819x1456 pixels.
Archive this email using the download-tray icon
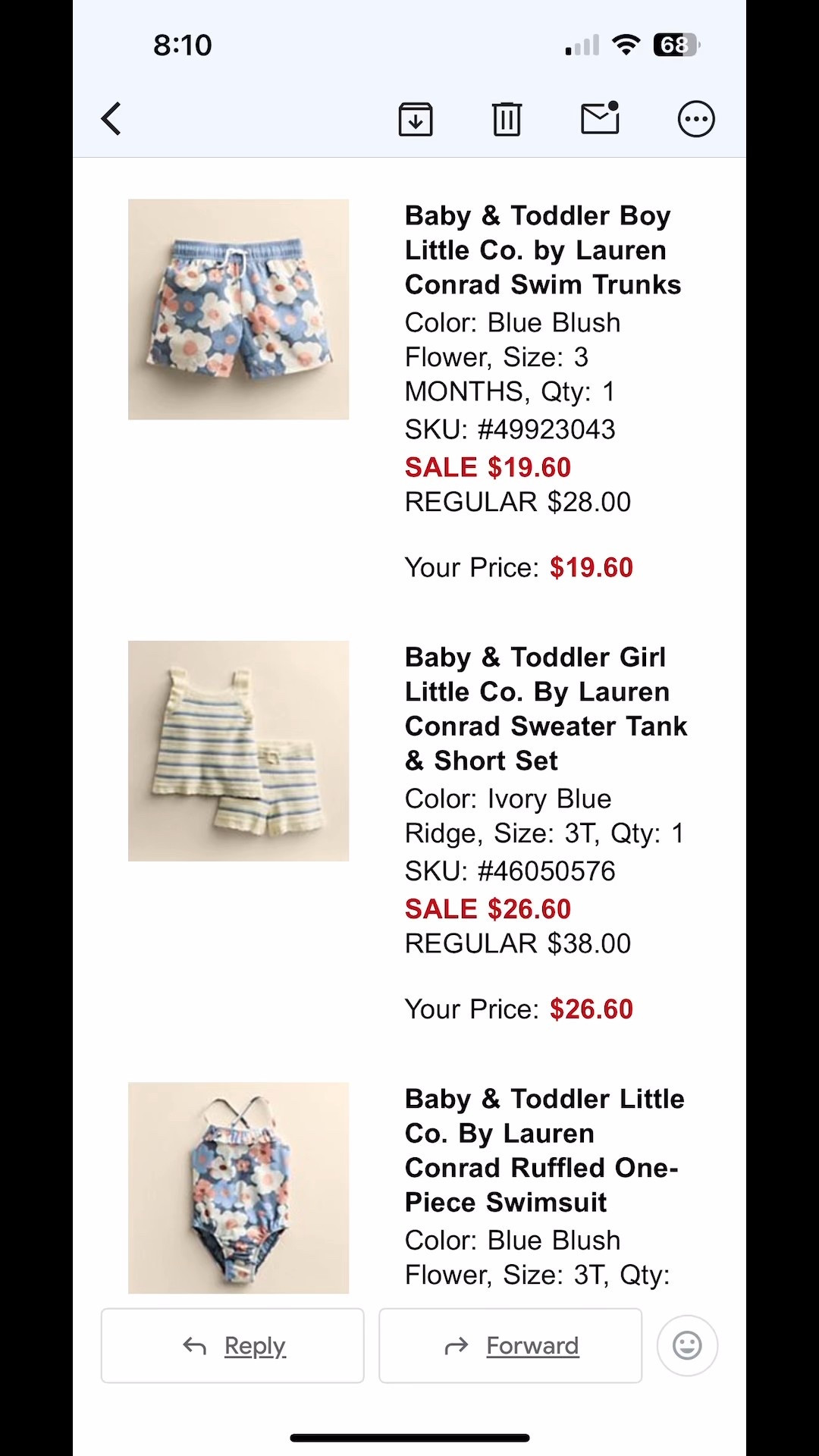coord(416,118)
